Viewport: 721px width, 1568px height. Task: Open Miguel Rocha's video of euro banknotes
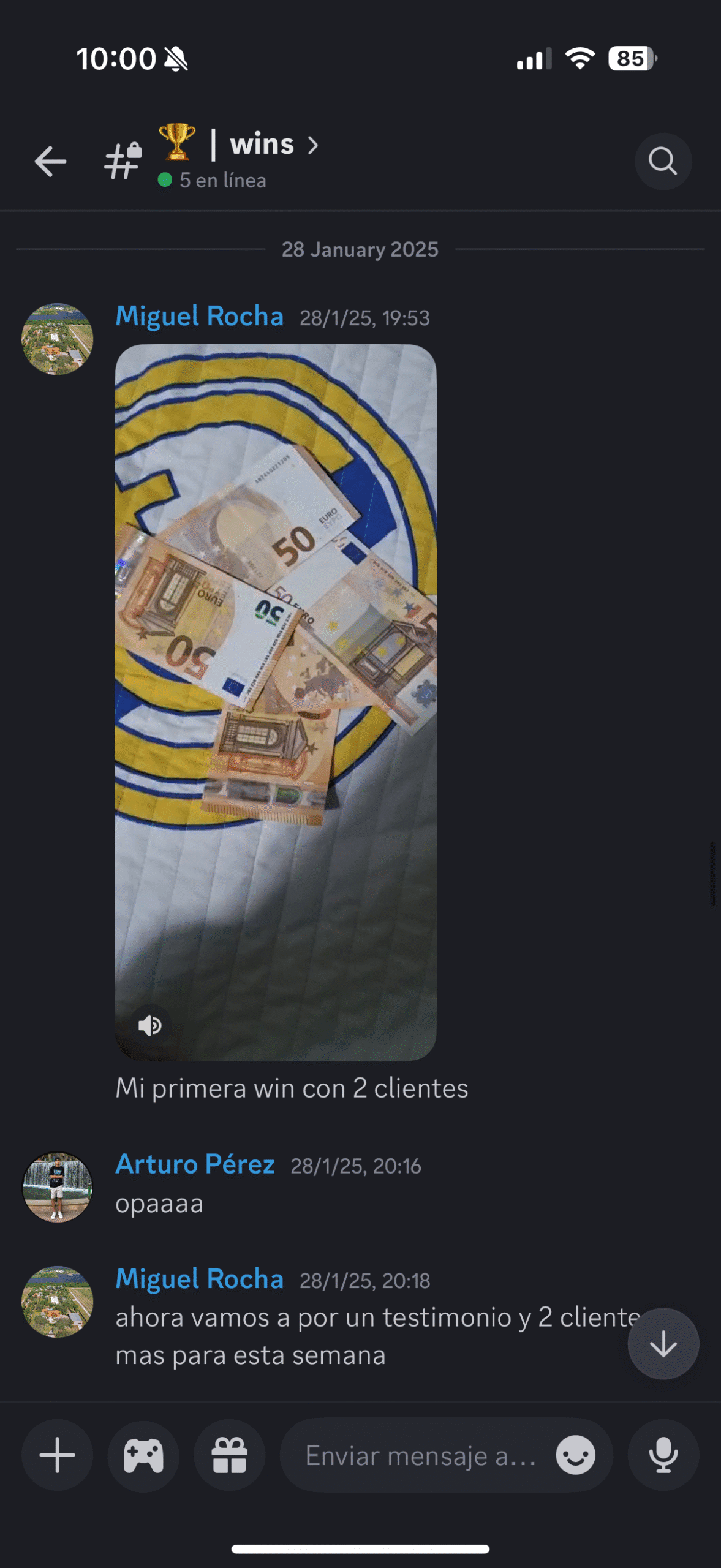point(276,674)
